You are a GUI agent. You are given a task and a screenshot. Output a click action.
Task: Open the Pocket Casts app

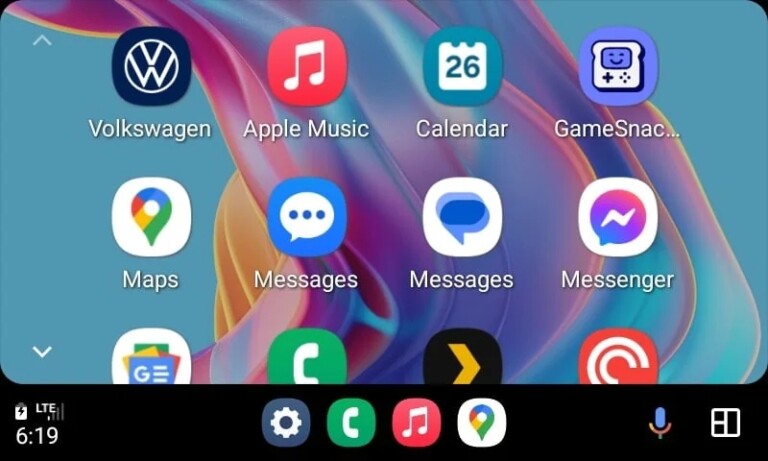point(618,360)
